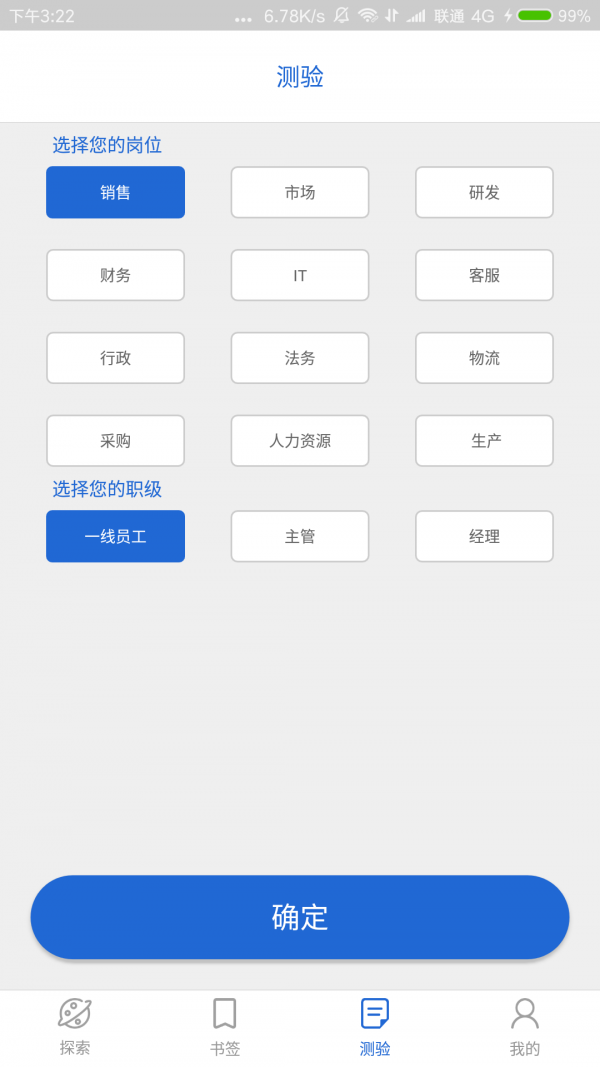Open the 书签 tab
The width and height of the screenshot is (600, 1067).
tap(225, 1027)
